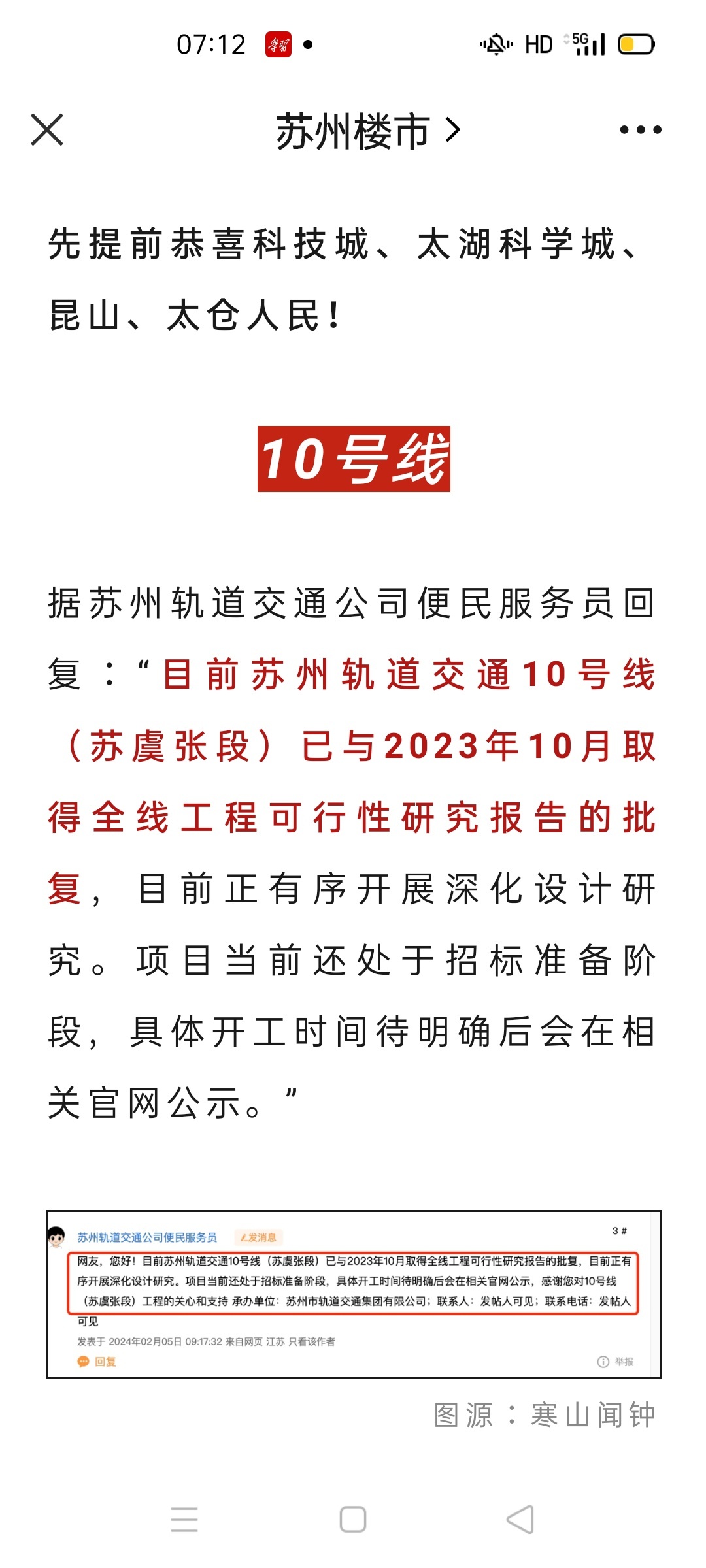Close the article page
706x1568 pixels.
click(47, 129)
